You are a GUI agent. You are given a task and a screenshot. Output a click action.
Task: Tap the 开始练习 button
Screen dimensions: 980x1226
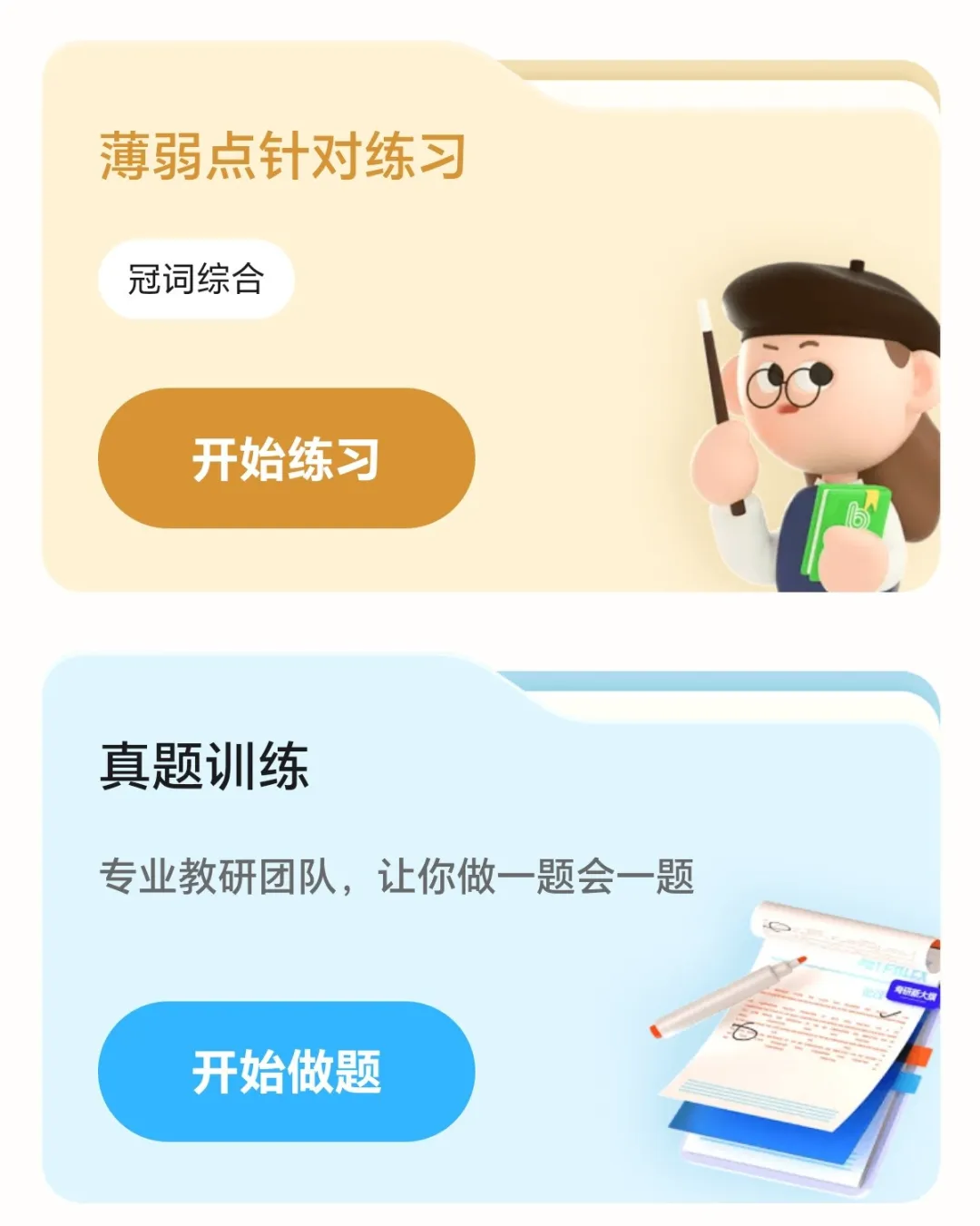pyautogui.click(x=286, y=458)
